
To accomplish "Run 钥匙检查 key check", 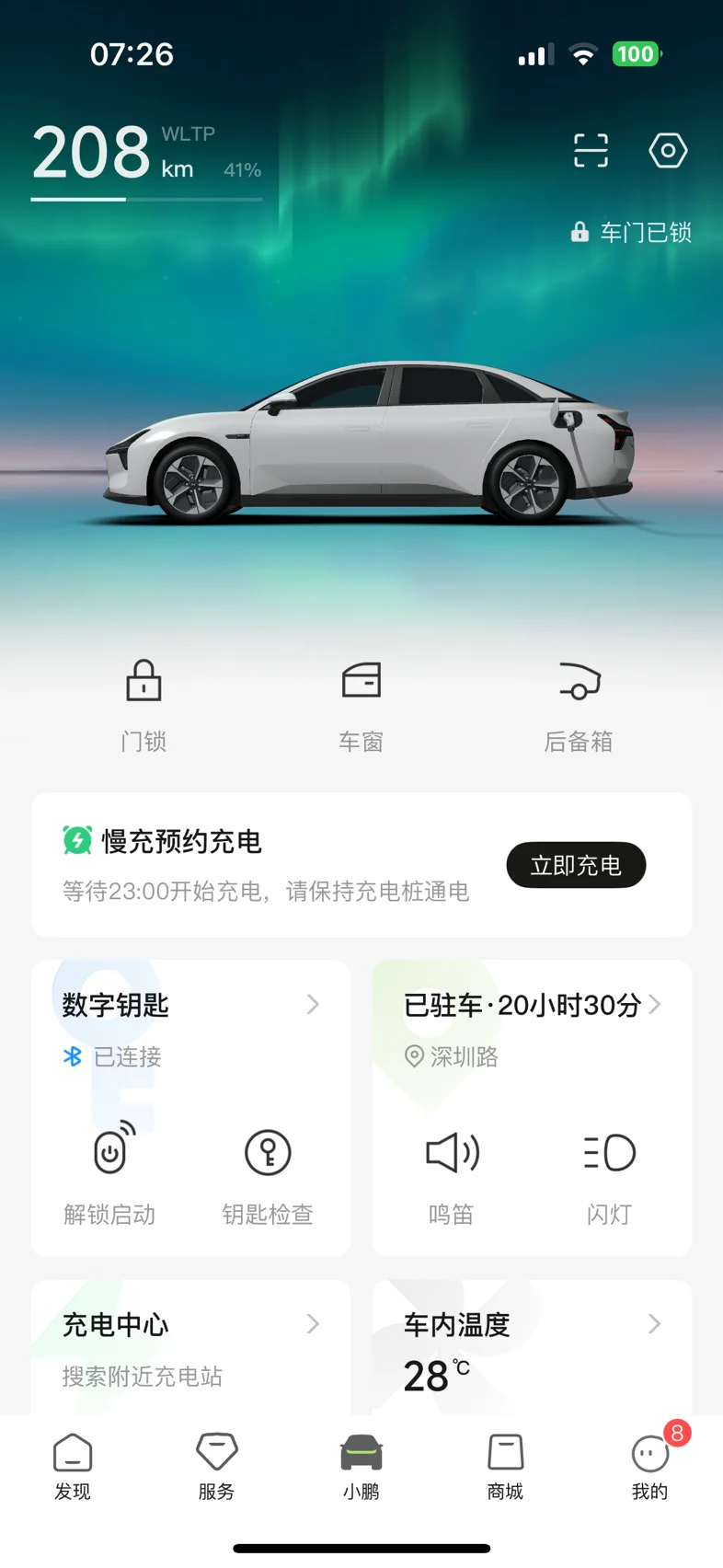I will pos(268,1173).
